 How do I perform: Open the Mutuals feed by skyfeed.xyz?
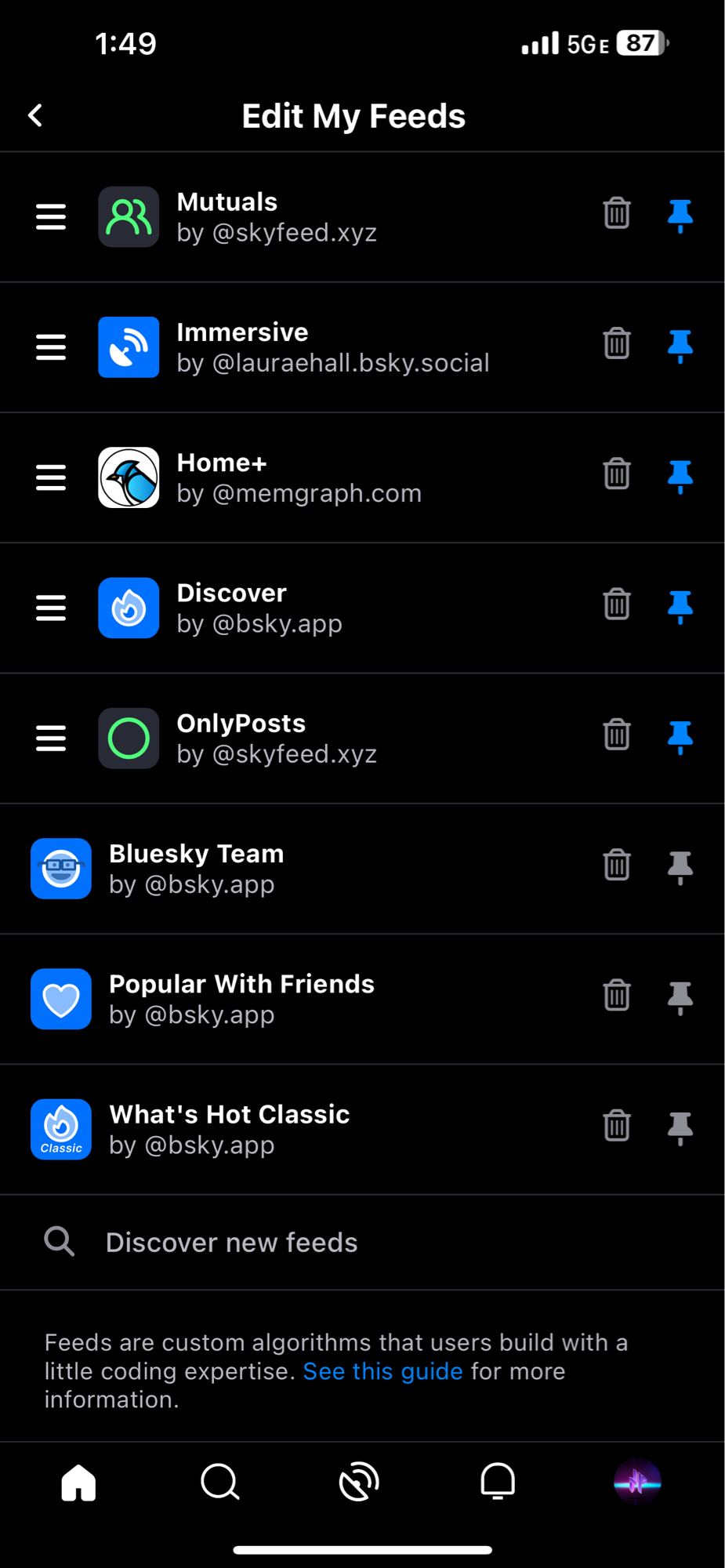[x=276, y=217]
